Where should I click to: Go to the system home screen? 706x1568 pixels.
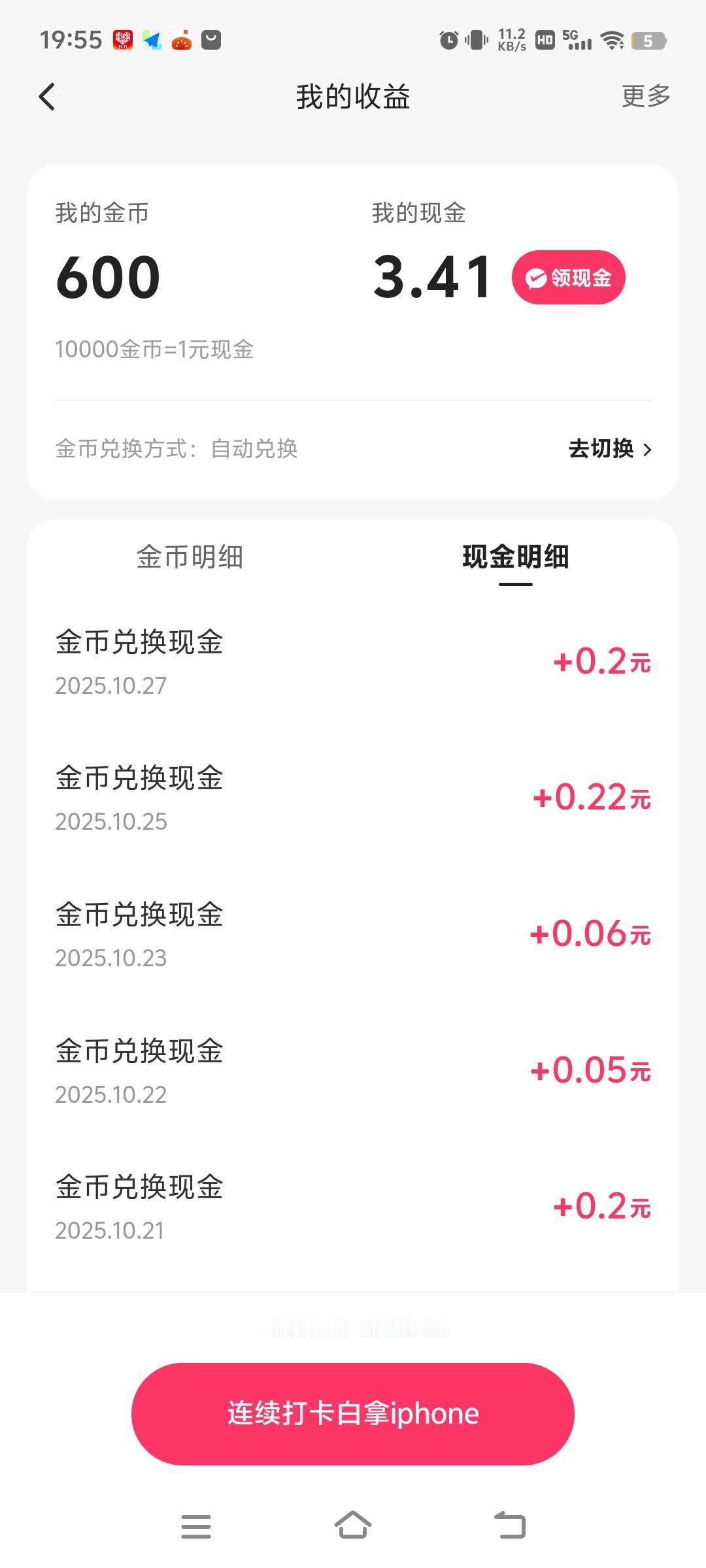[x=353, y=1526]
